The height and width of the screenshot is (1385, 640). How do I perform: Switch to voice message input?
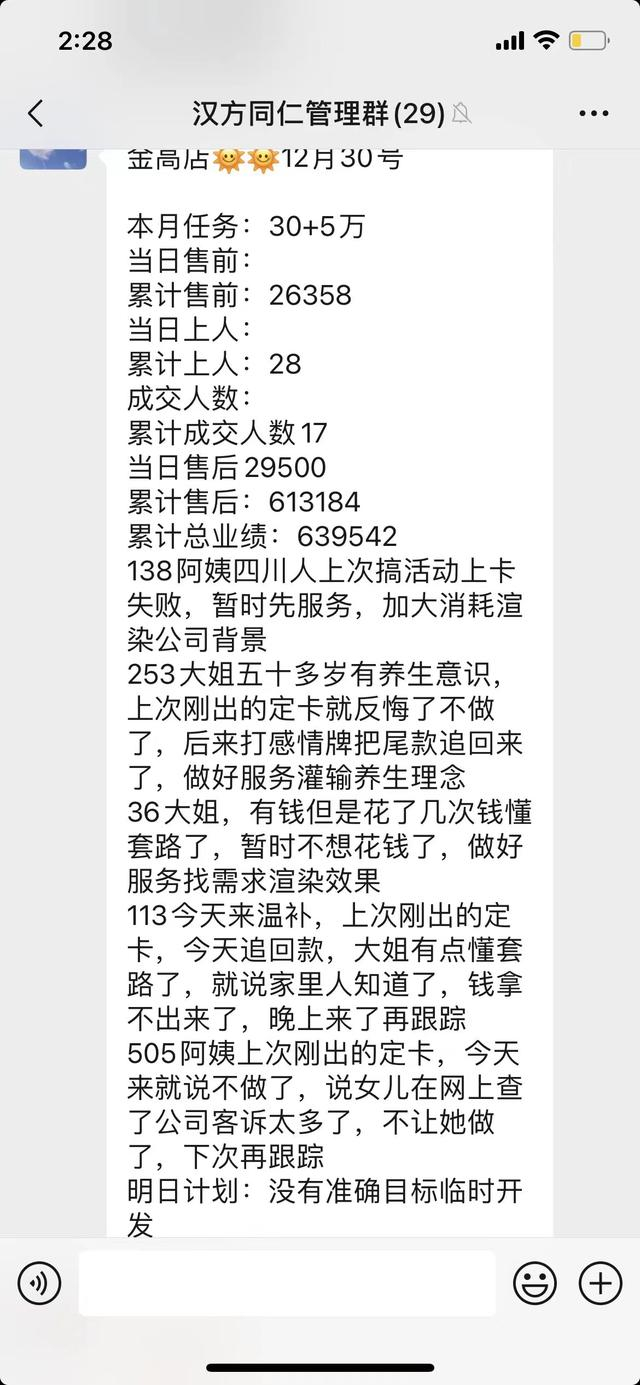coord(39,1282)
